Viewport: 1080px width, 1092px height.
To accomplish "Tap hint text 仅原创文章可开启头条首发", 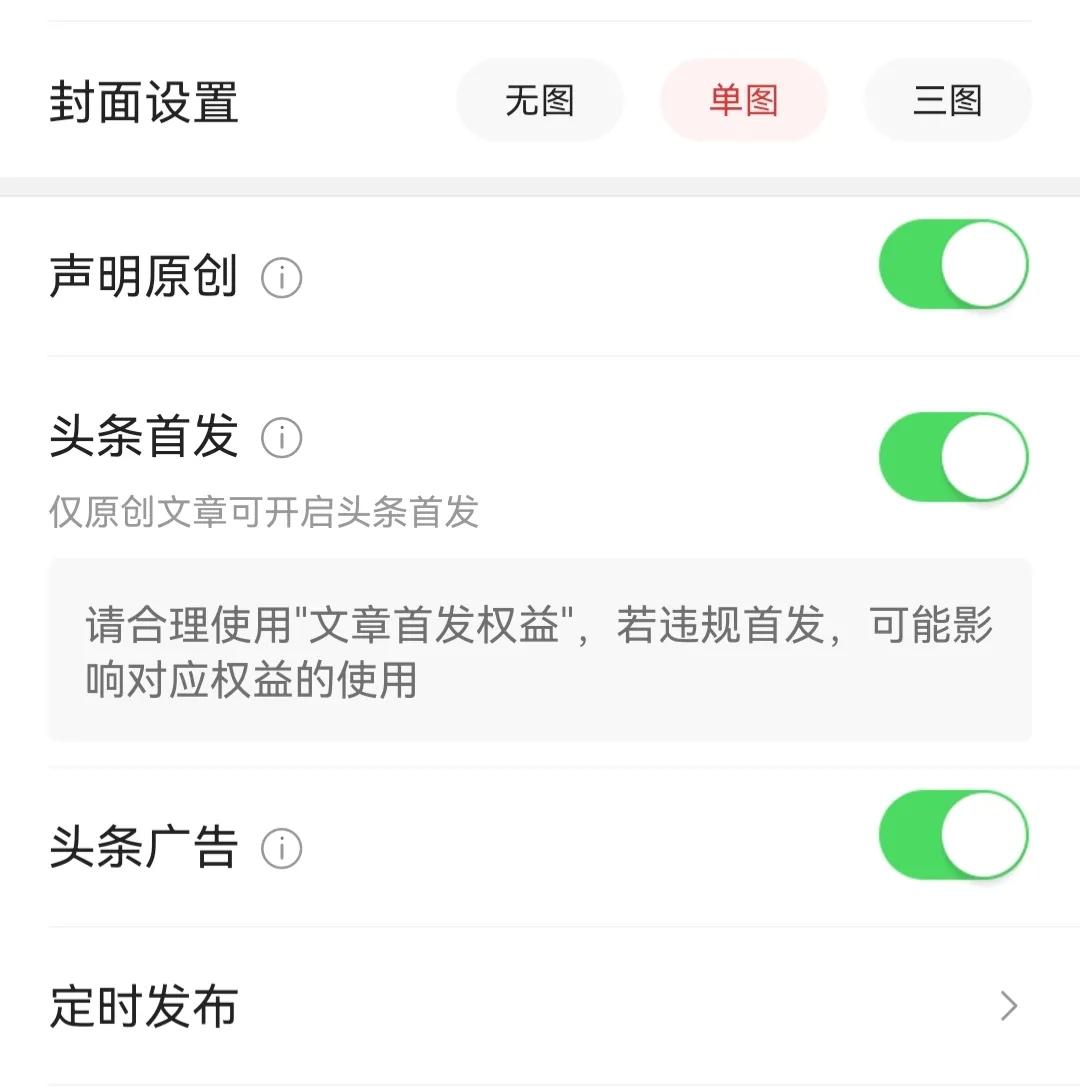I will point(262,512).
